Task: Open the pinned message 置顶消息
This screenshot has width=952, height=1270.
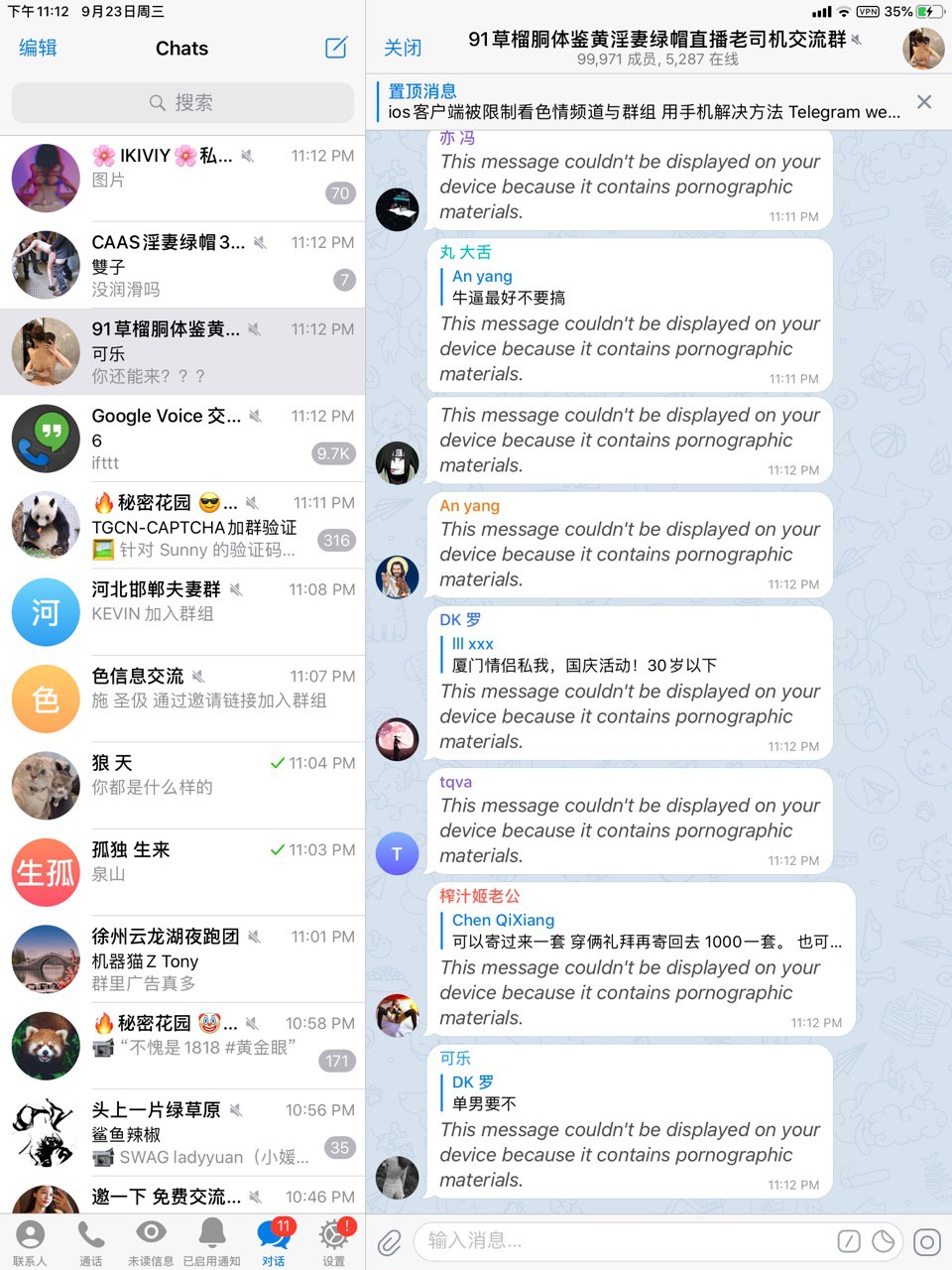Action: pos(643,102)
